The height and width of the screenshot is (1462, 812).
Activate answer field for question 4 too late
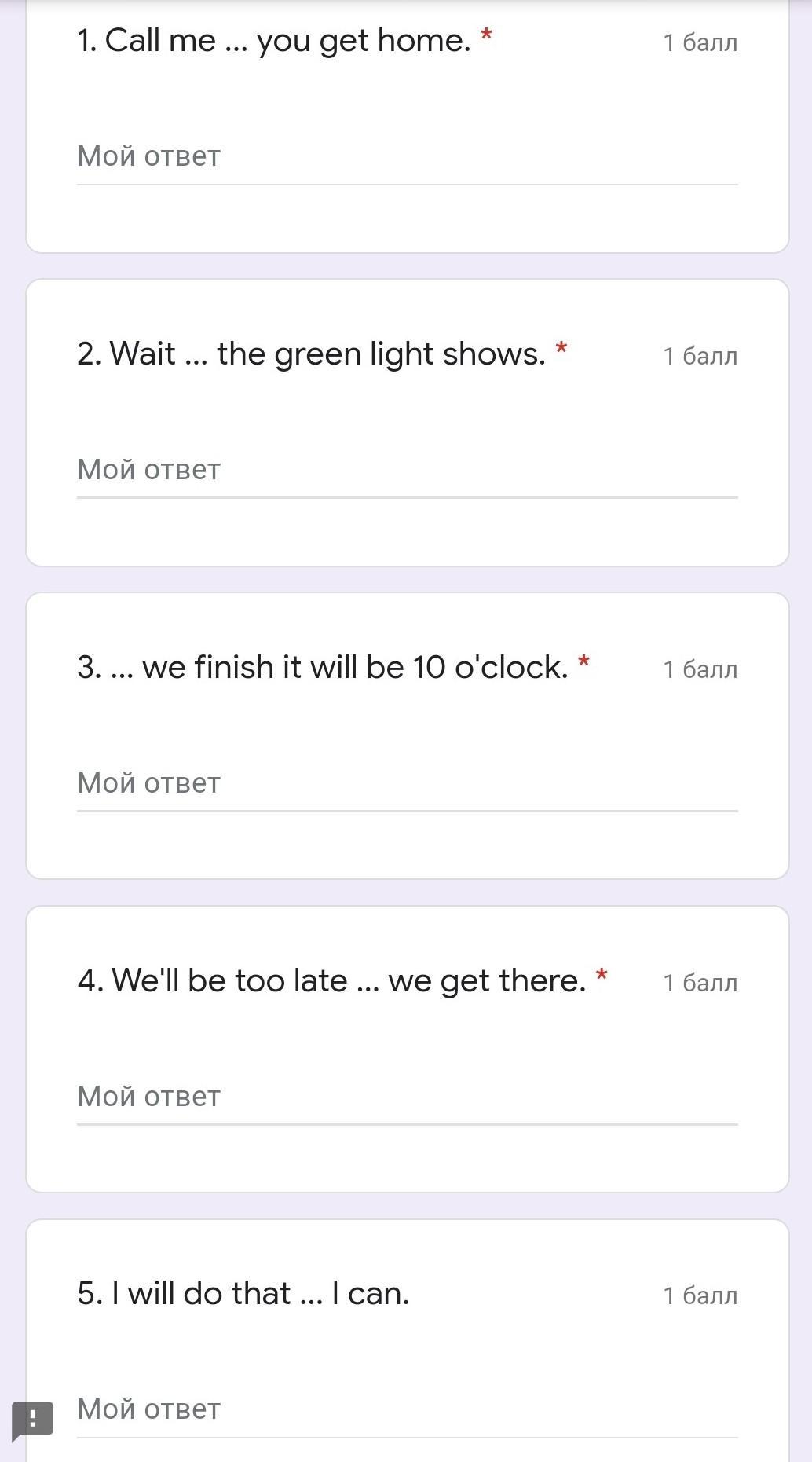pyautogui.click(x=407, y=1097)
